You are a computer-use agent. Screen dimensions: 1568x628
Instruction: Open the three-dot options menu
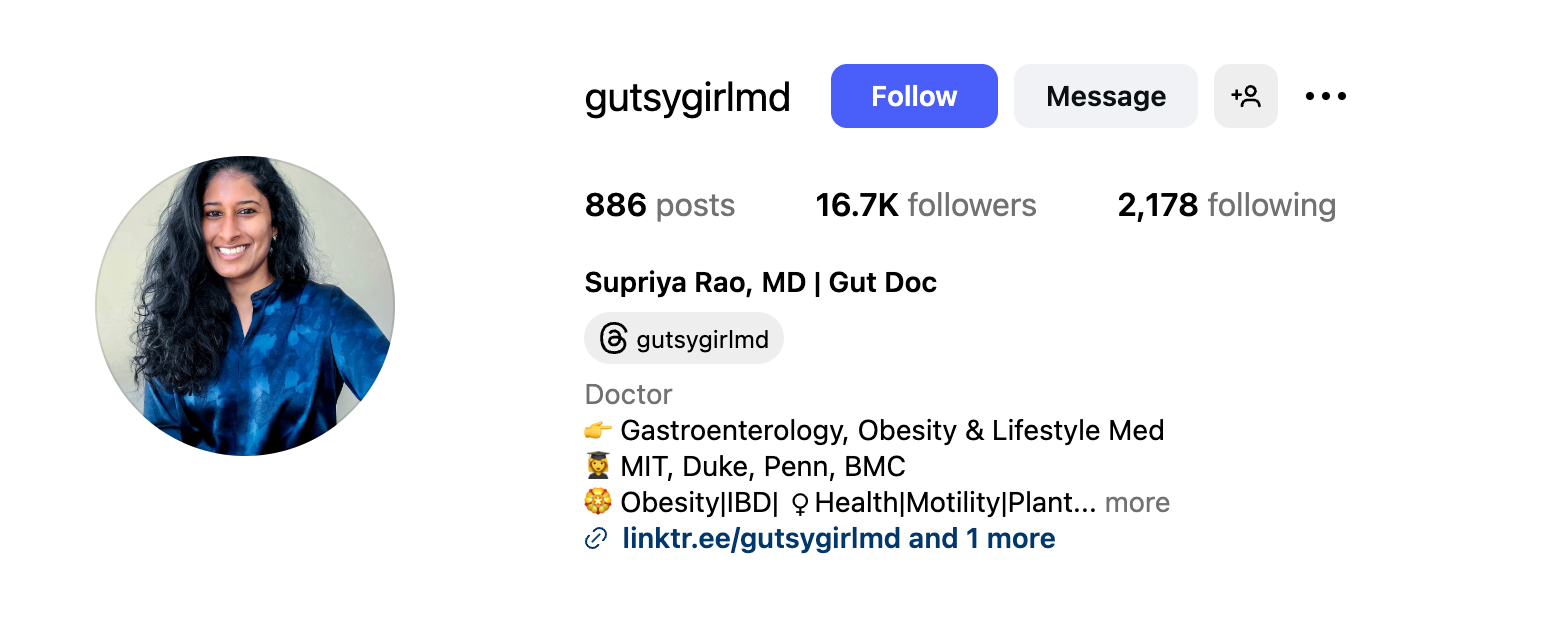(x=1326, y=96)
